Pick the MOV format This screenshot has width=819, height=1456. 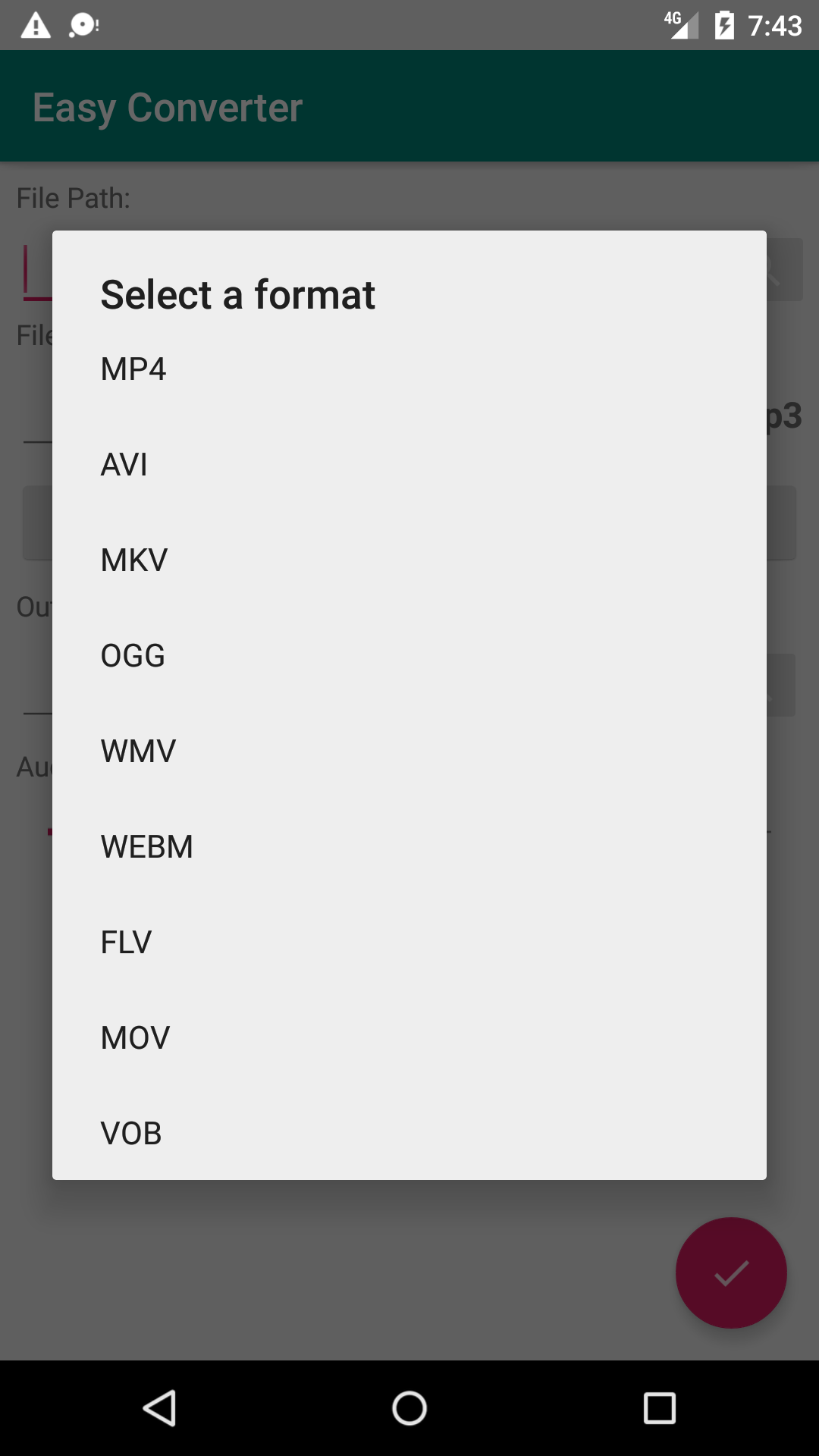(x=134, y=1037)
